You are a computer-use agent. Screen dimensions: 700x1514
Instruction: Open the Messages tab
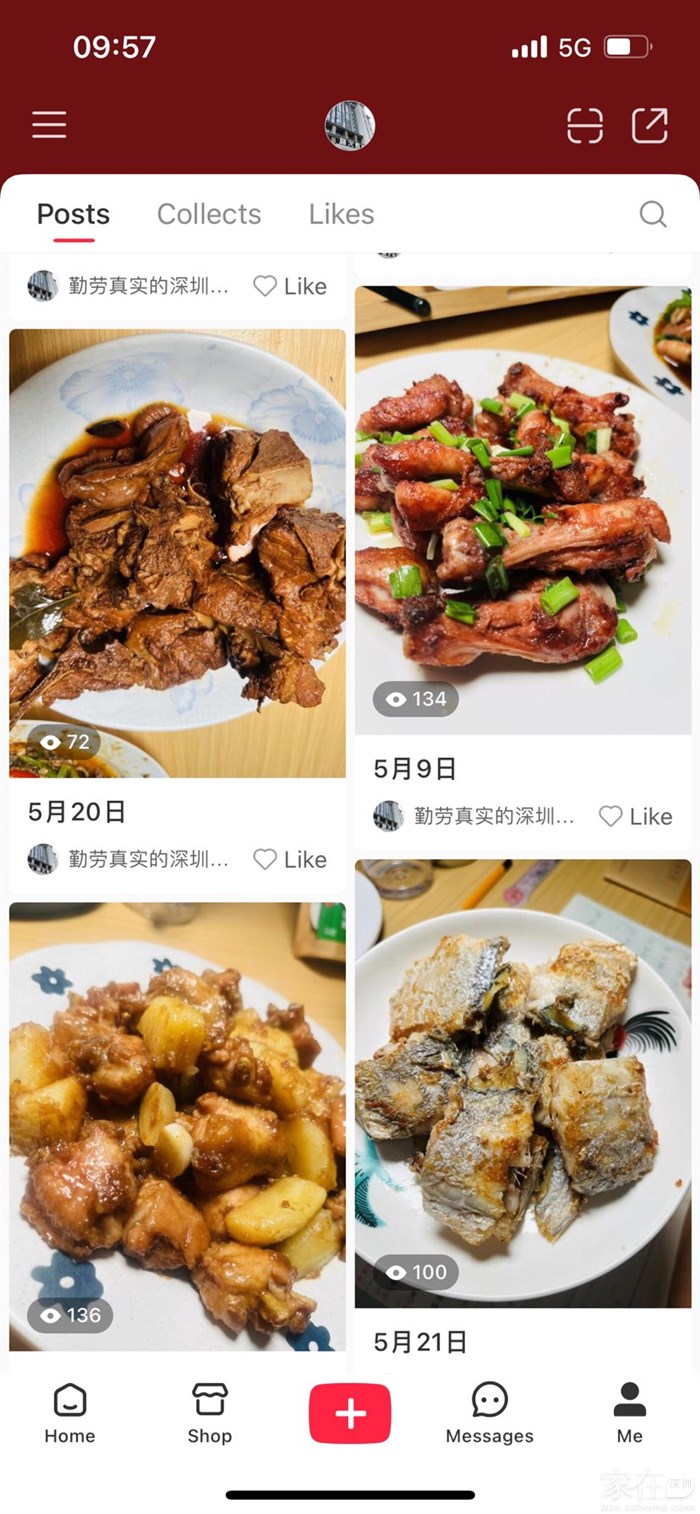pyautogui.click(x=490, y=1414)
